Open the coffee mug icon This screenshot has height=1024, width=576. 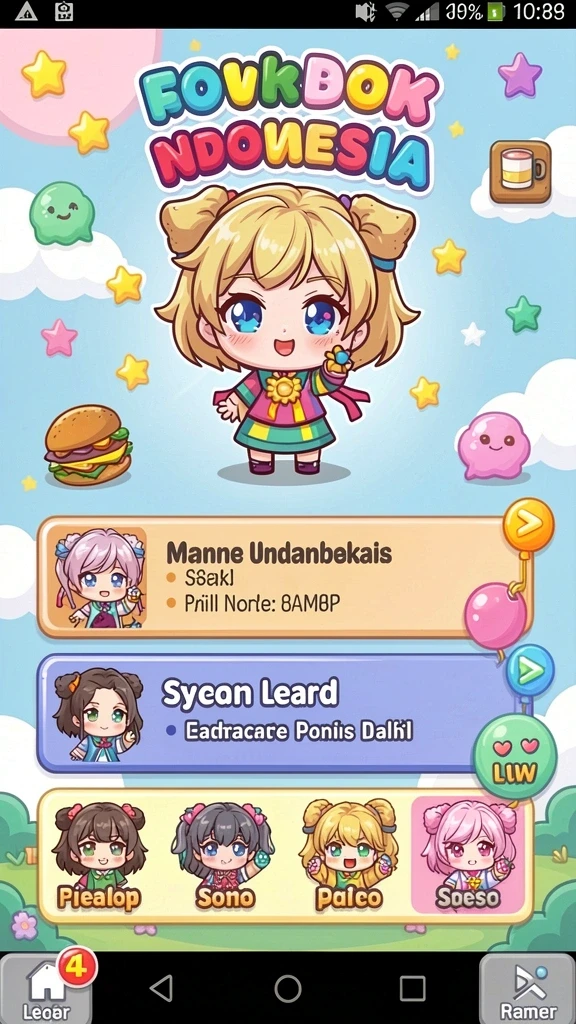[x=520, y=172]
